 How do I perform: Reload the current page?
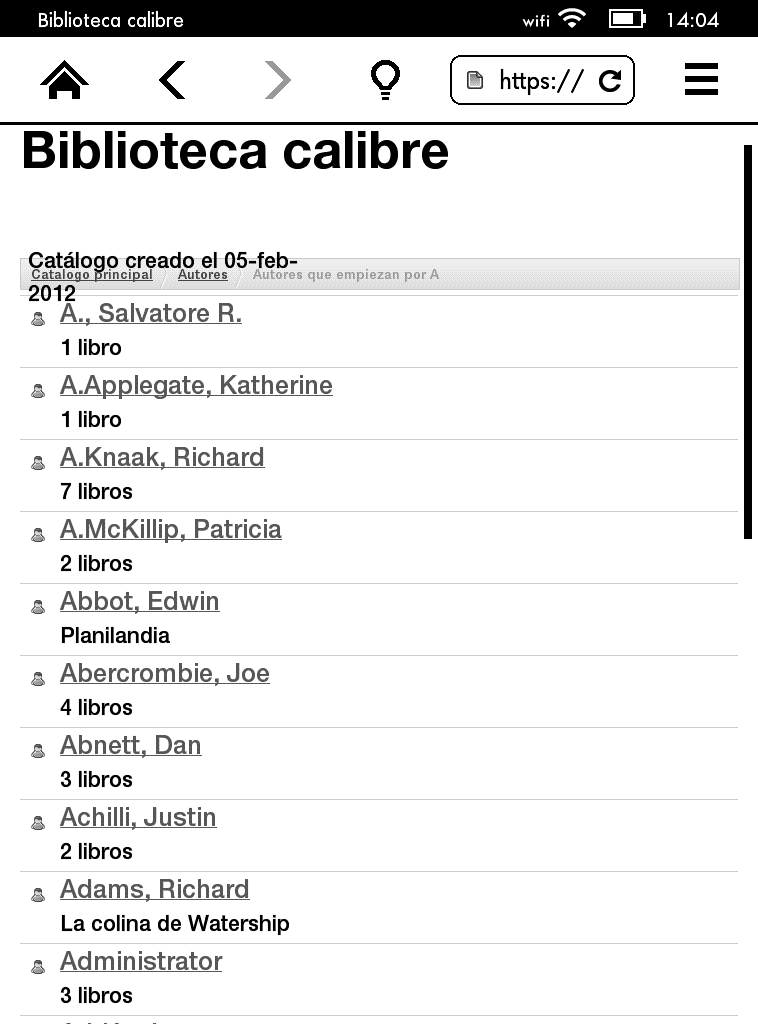610,81
